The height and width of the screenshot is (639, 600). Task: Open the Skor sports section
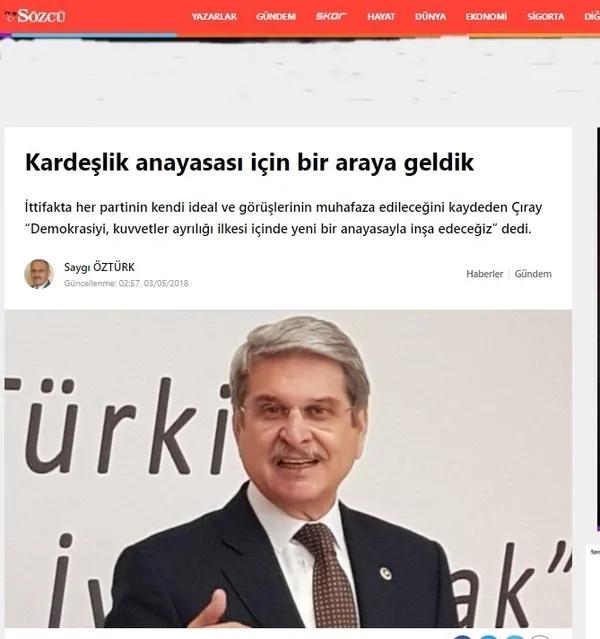[331, 17]
